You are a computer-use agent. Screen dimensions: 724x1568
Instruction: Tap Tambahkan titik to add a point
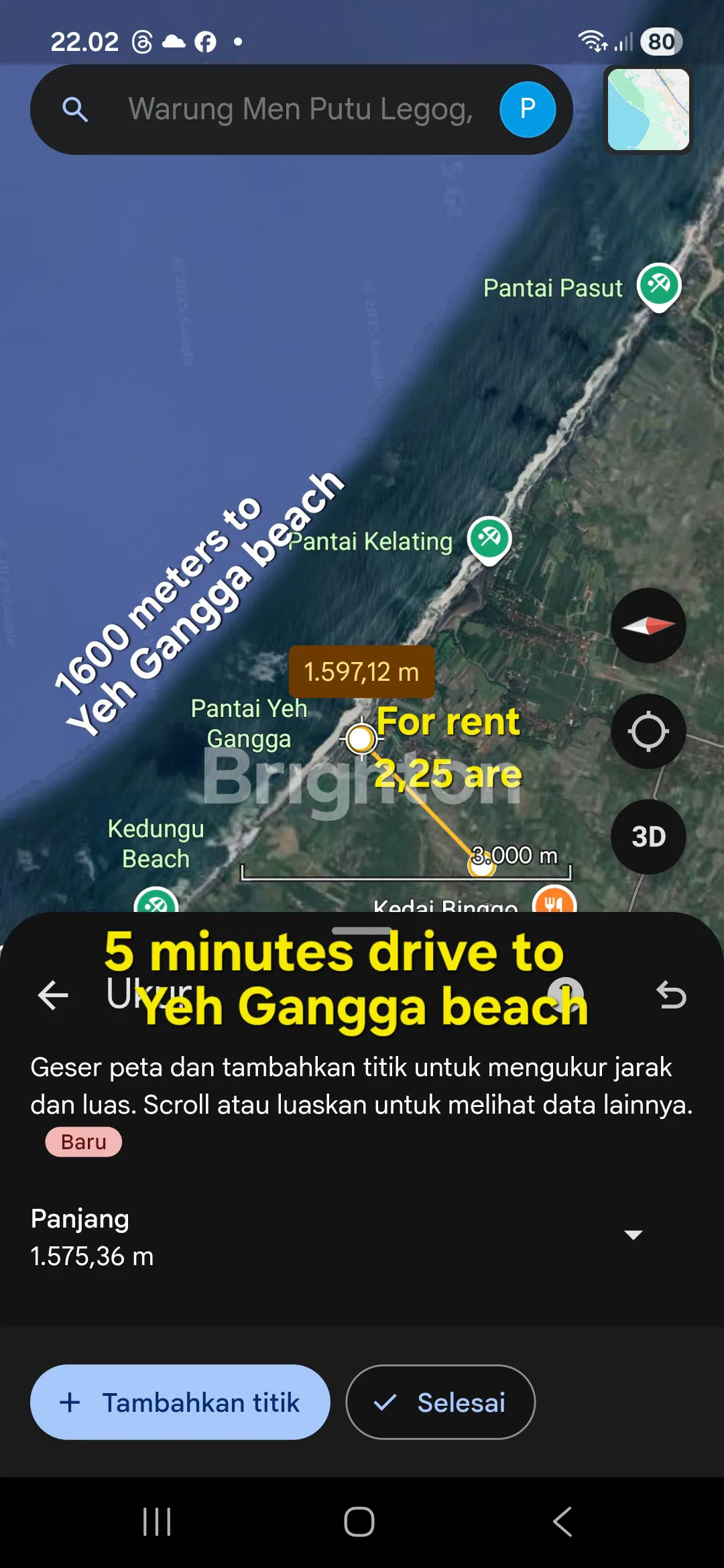[x=180, y=1402]
